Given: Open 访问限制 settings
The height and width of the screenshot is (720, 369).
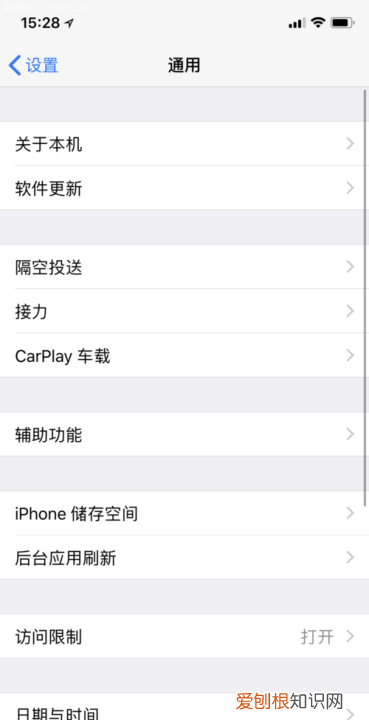Looking at the screenshot, I should click(184, 636).
